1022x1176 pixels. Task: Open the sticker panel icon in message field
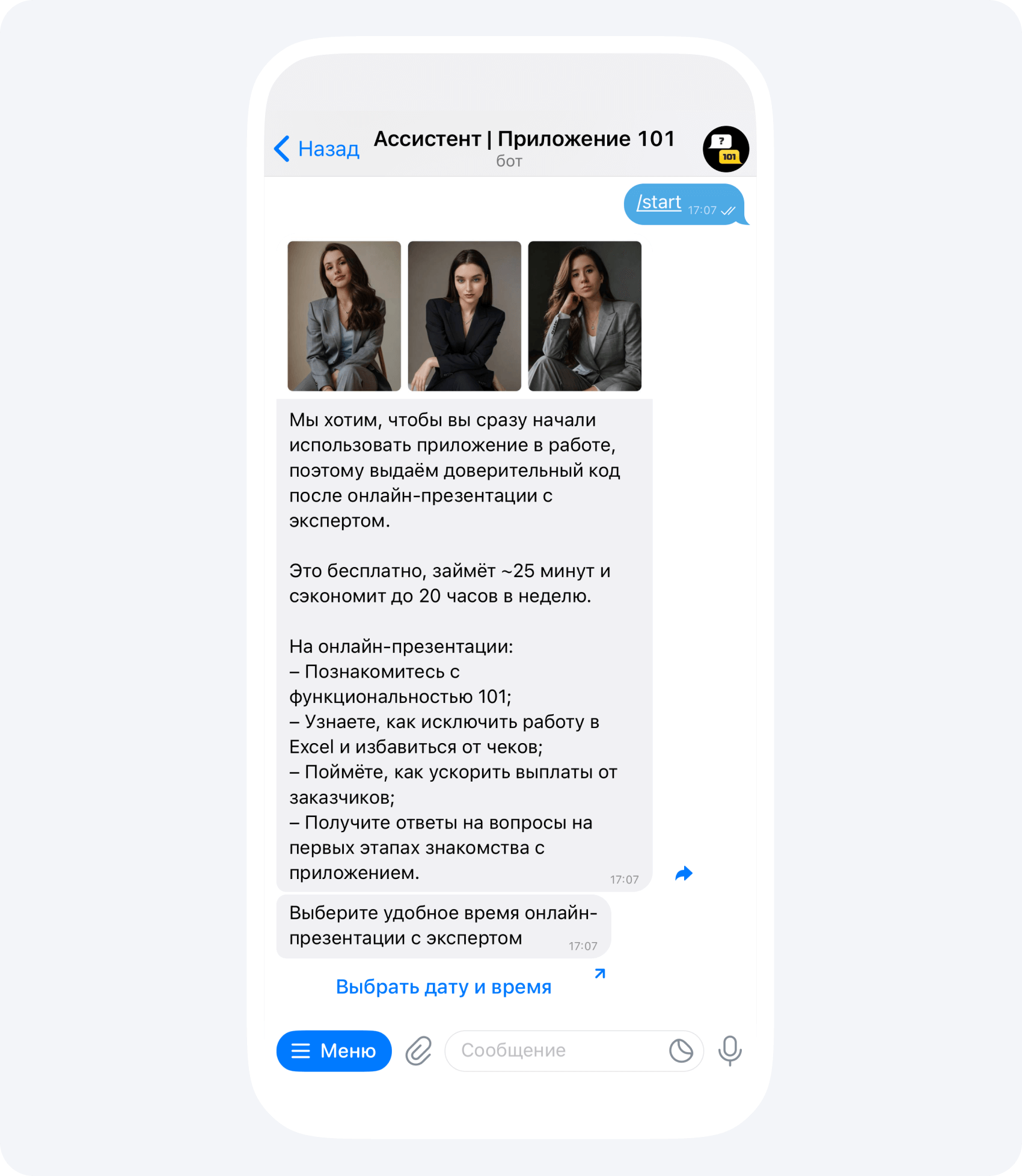(x=681, y=1051)
